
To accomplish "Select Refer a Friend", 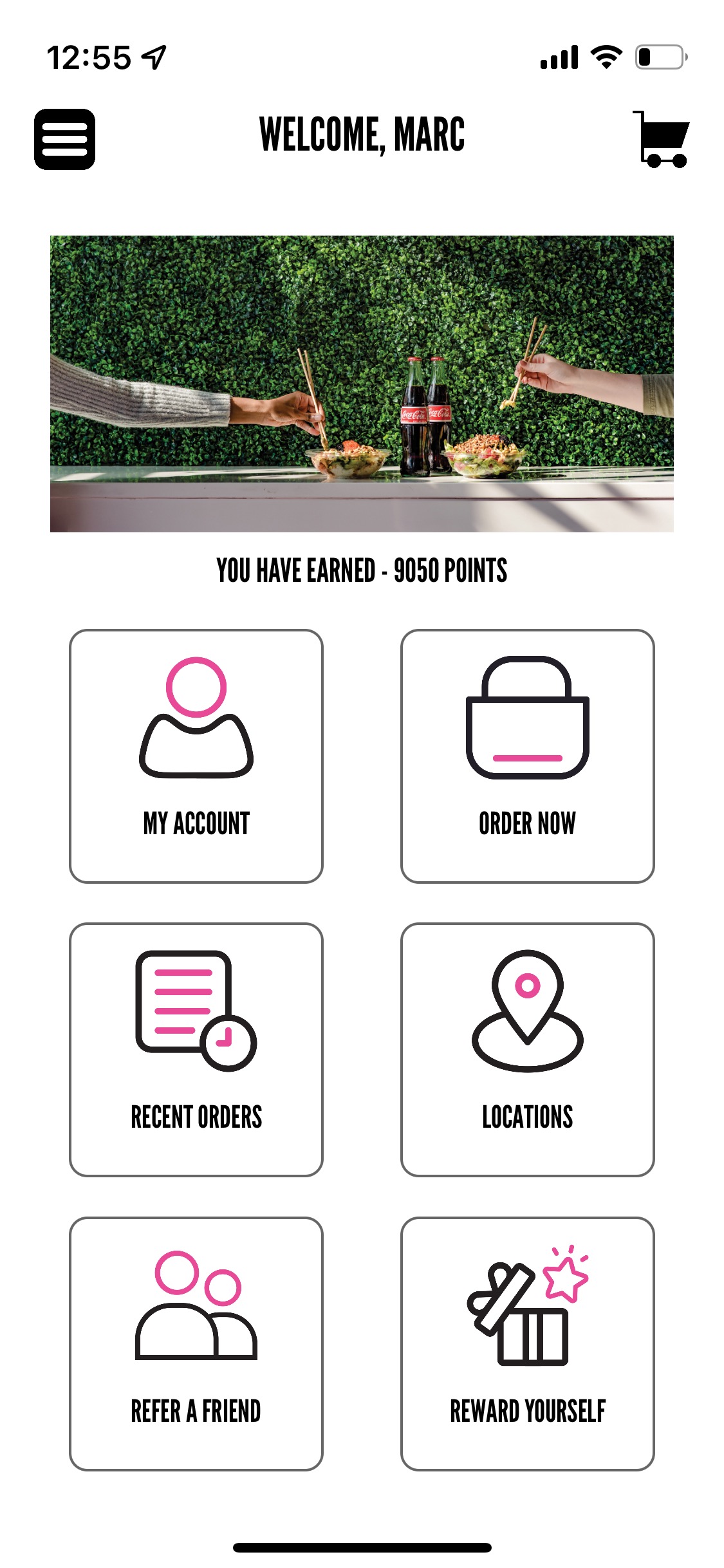I will [x=196, y=1343].
